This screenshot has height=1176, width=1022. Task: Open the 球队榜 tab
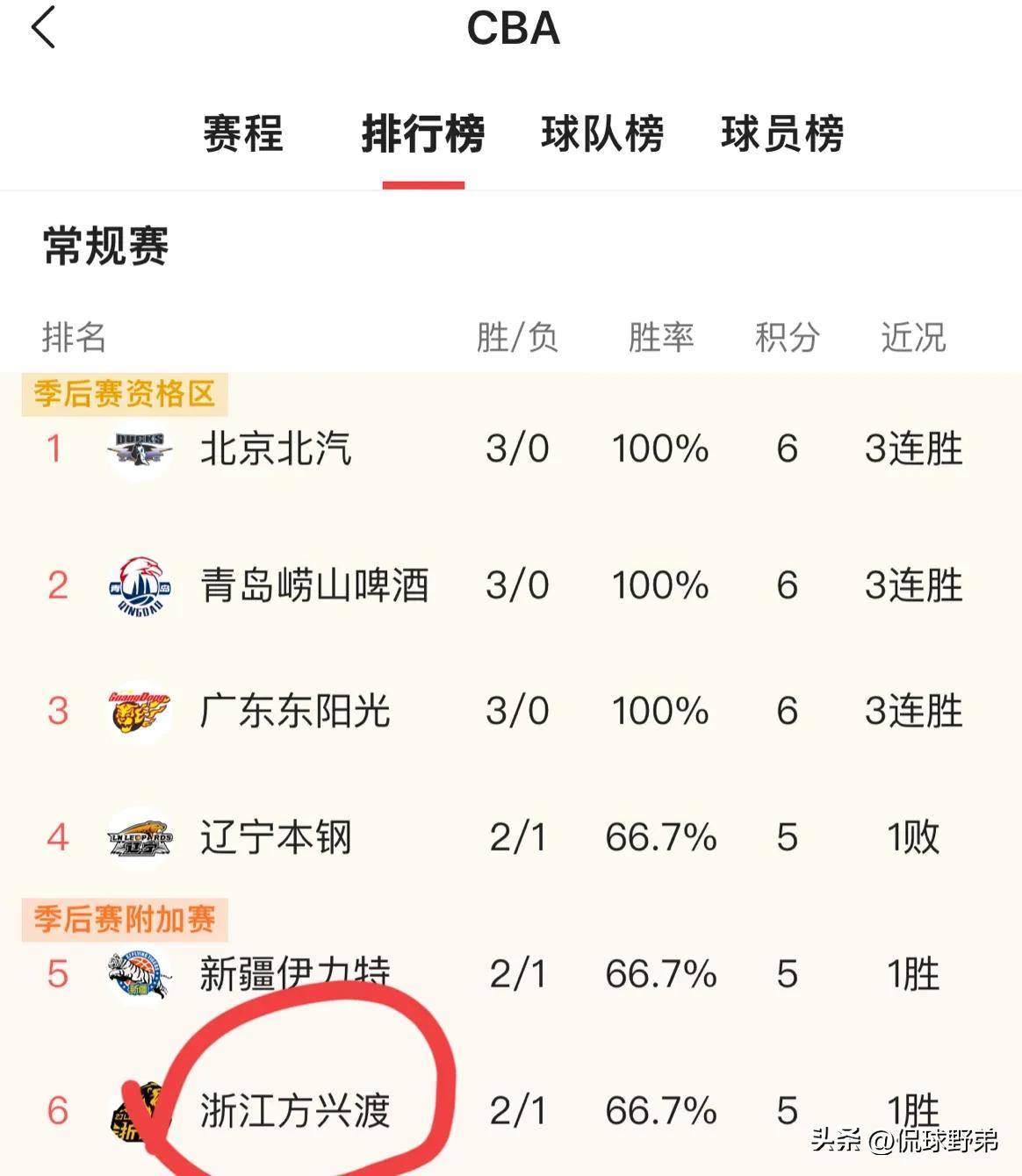602,133
